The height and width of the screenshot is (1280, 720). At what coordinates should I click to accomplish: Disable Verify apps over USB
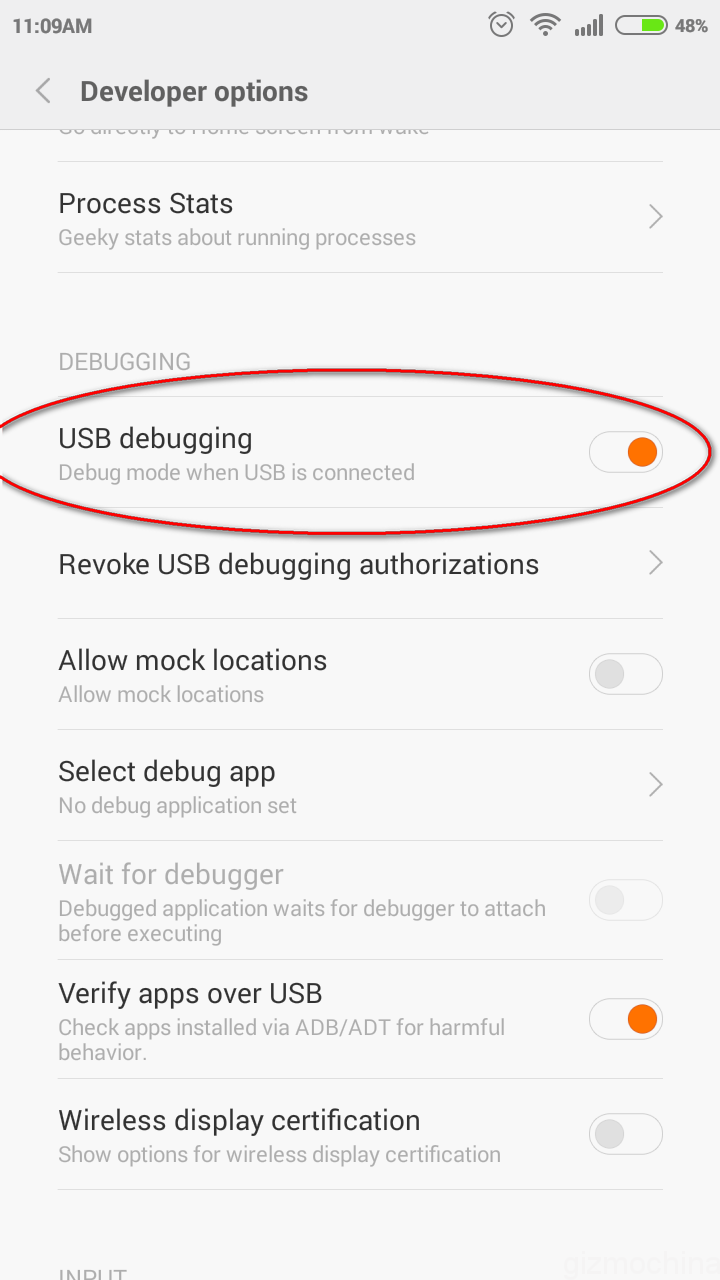626,1019
